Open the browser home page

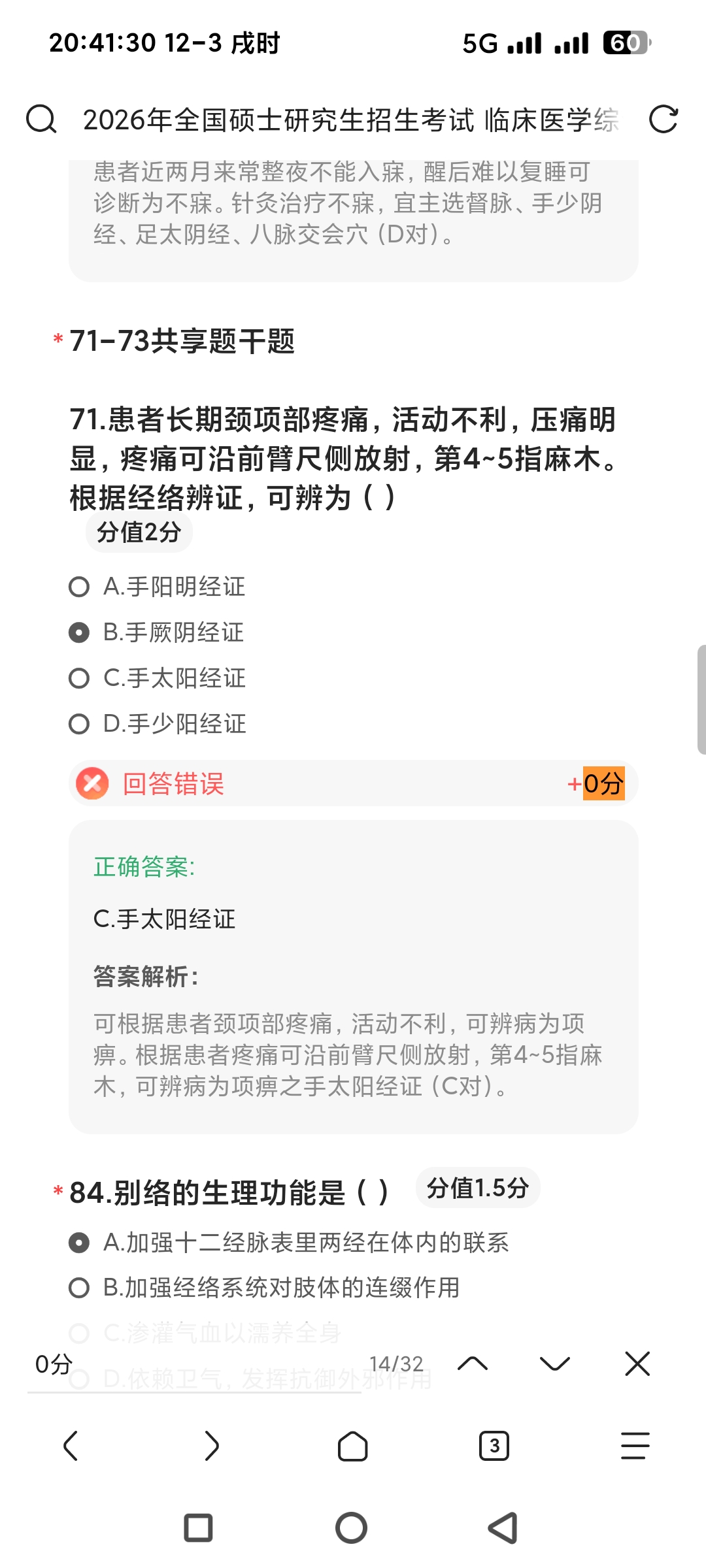[352, 1445]
